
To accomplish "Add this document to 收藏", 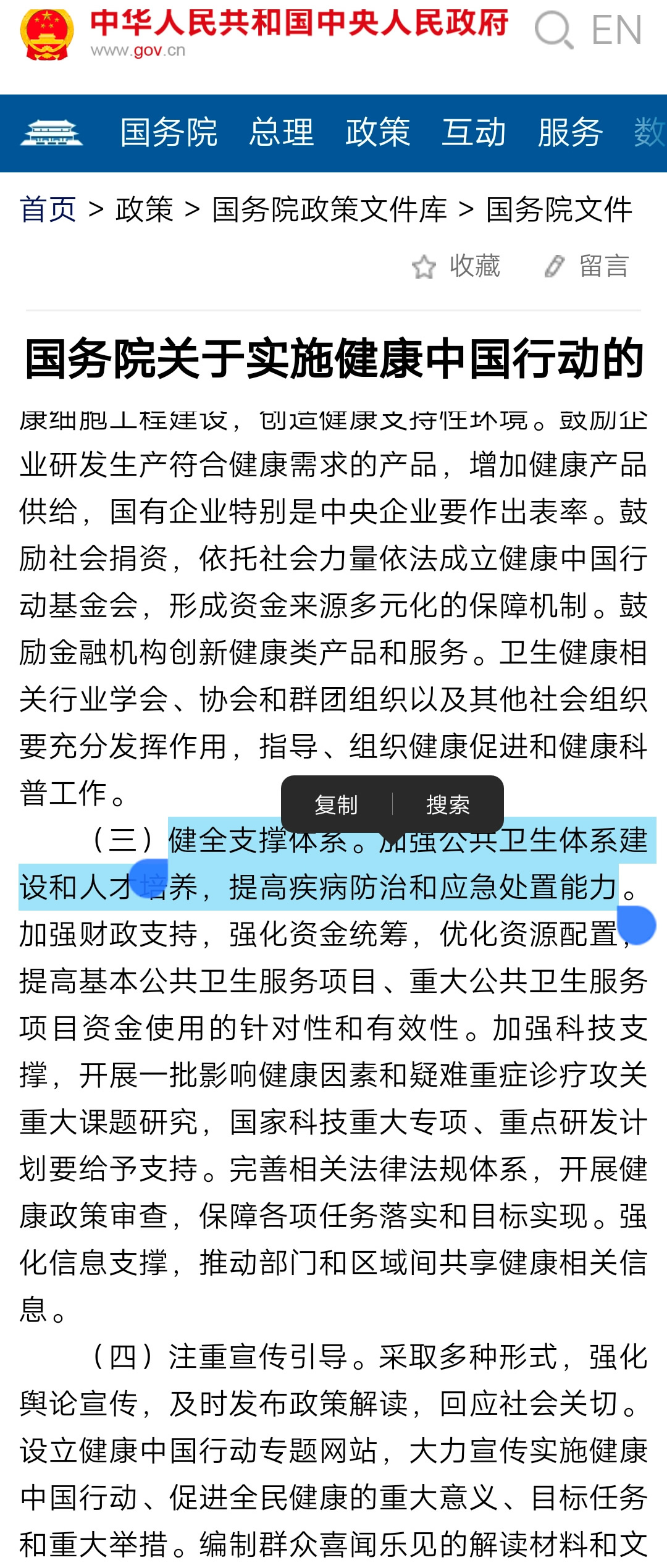I will [457, 266].
